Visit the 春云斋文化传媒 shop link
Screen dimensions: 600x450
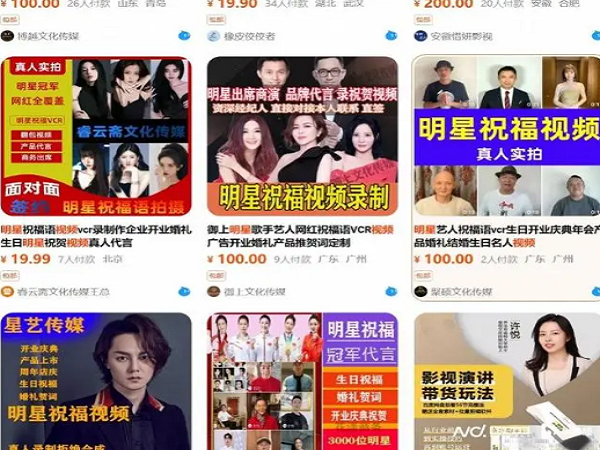click(x=62, y=291)
